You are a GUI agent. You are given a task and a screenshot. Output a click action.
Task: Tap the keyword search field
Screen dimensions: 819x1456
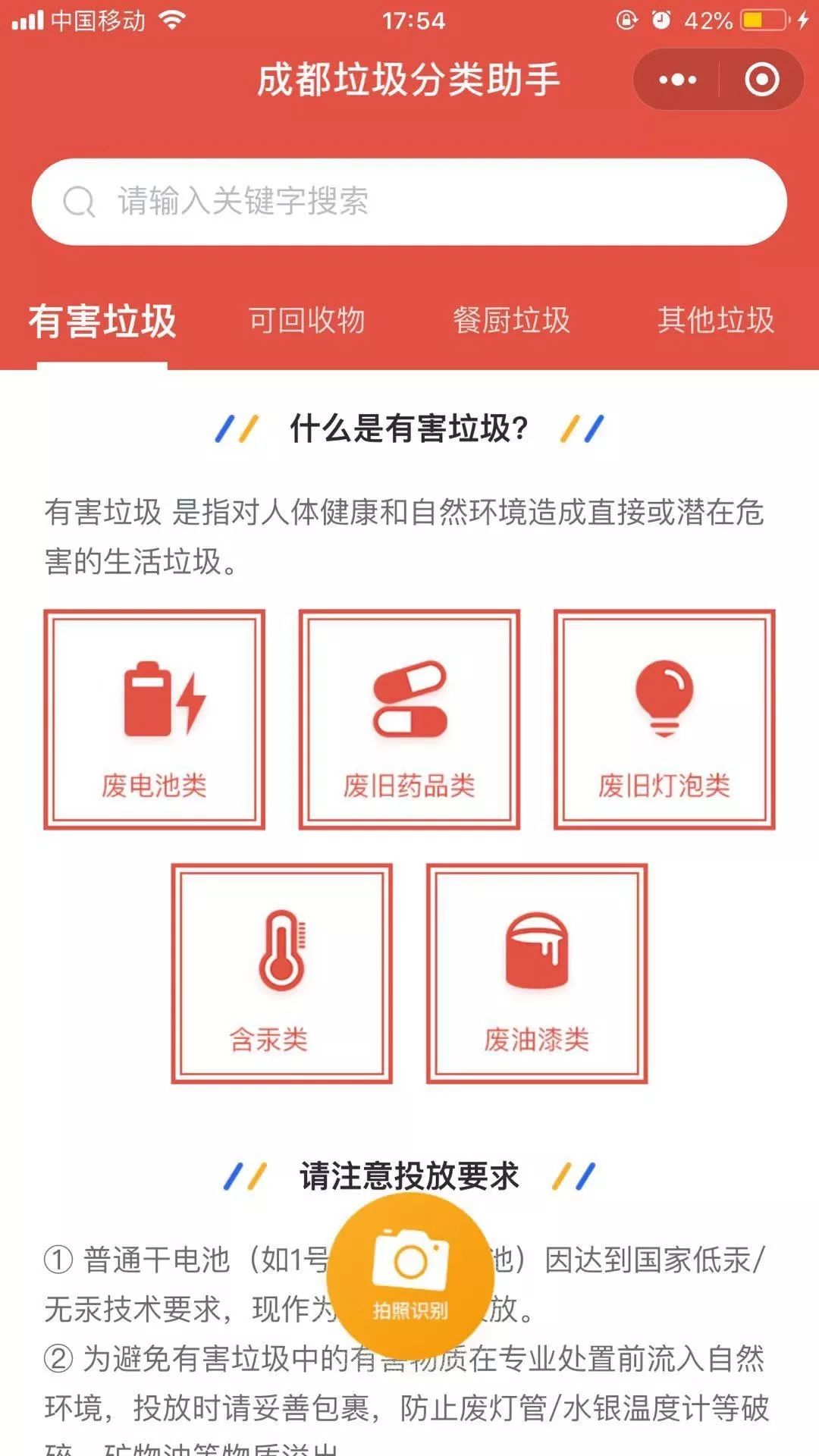(x=409, y=202)
